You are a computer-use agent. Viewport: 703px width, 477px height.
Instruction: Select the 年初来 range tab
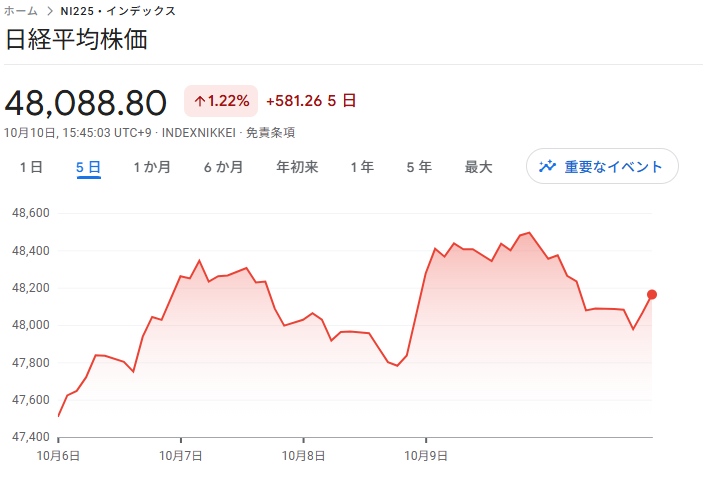[x=297, y=167]
